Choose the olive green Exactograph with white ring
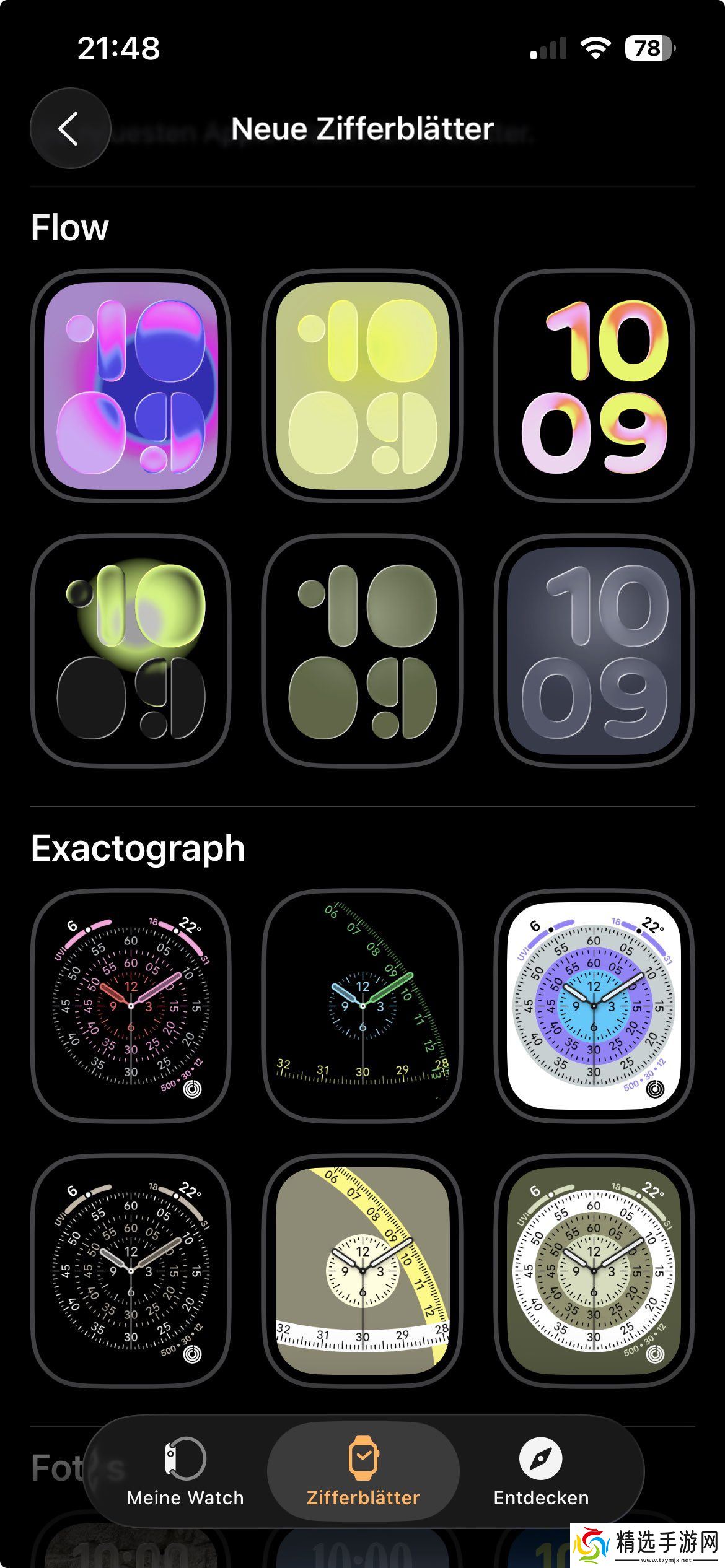This screenshot has height=1568, width=725. [x=594, y=1271]
